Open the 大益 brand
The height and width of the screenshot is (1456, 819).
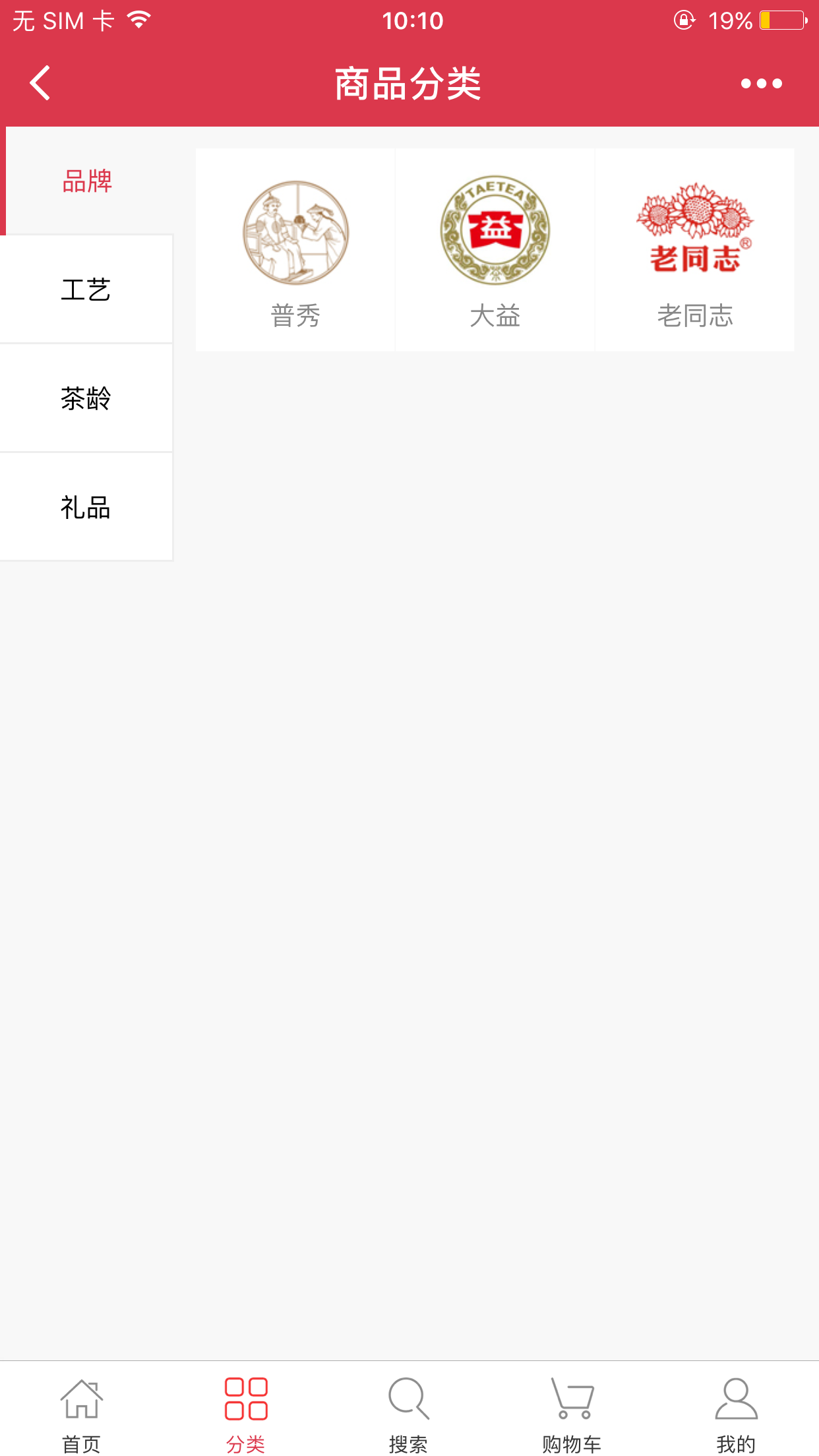[x=495, y=251]
